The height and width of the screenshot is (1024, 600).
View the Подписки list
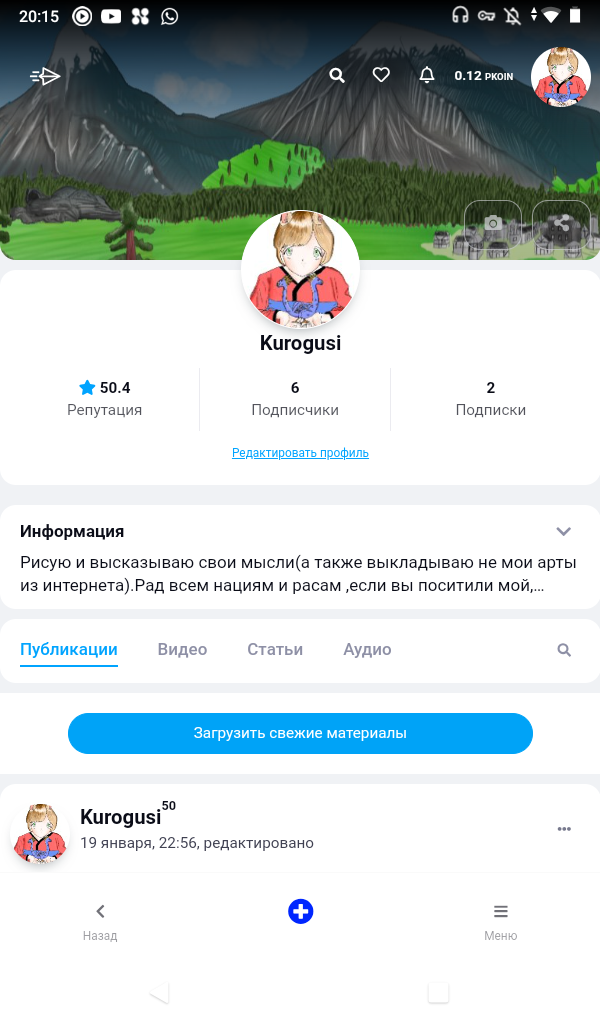point(490,398)
